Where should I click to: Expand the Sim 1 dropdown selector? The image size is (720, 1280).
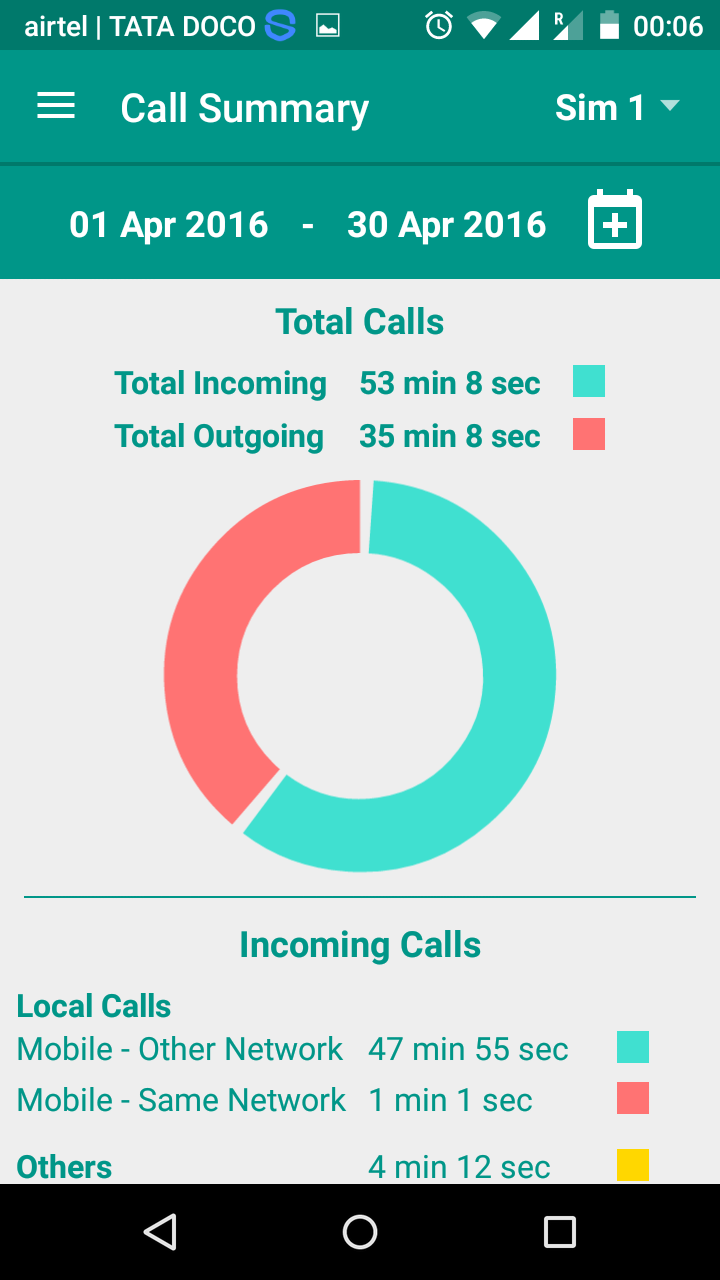(x=617, y=107)
